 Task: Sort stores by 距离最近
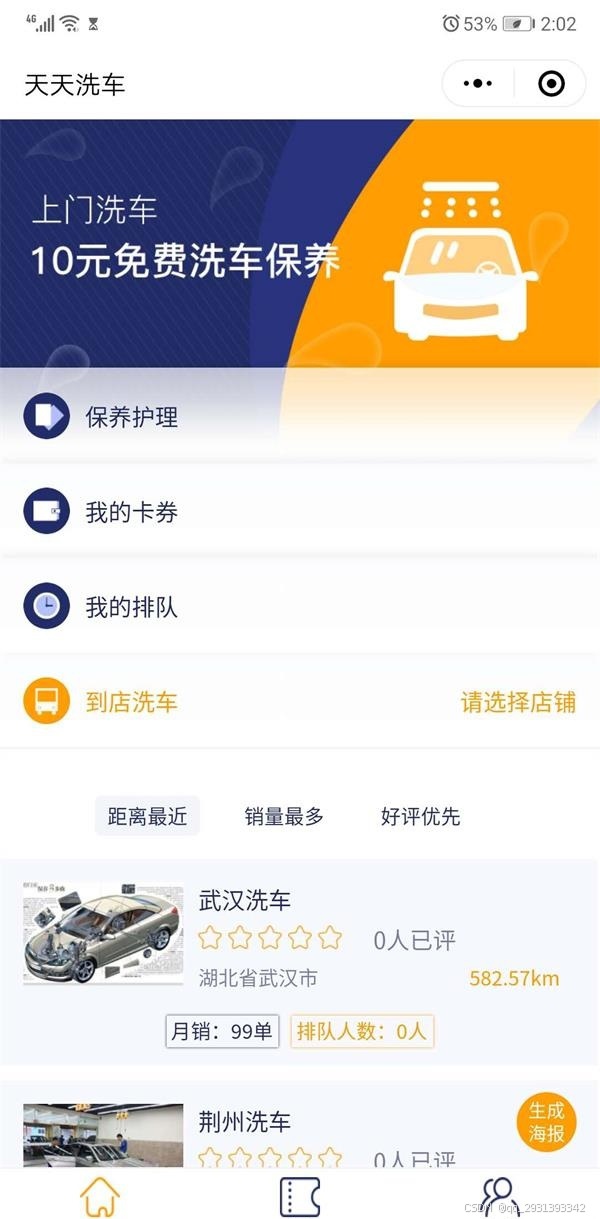(148, 817)
